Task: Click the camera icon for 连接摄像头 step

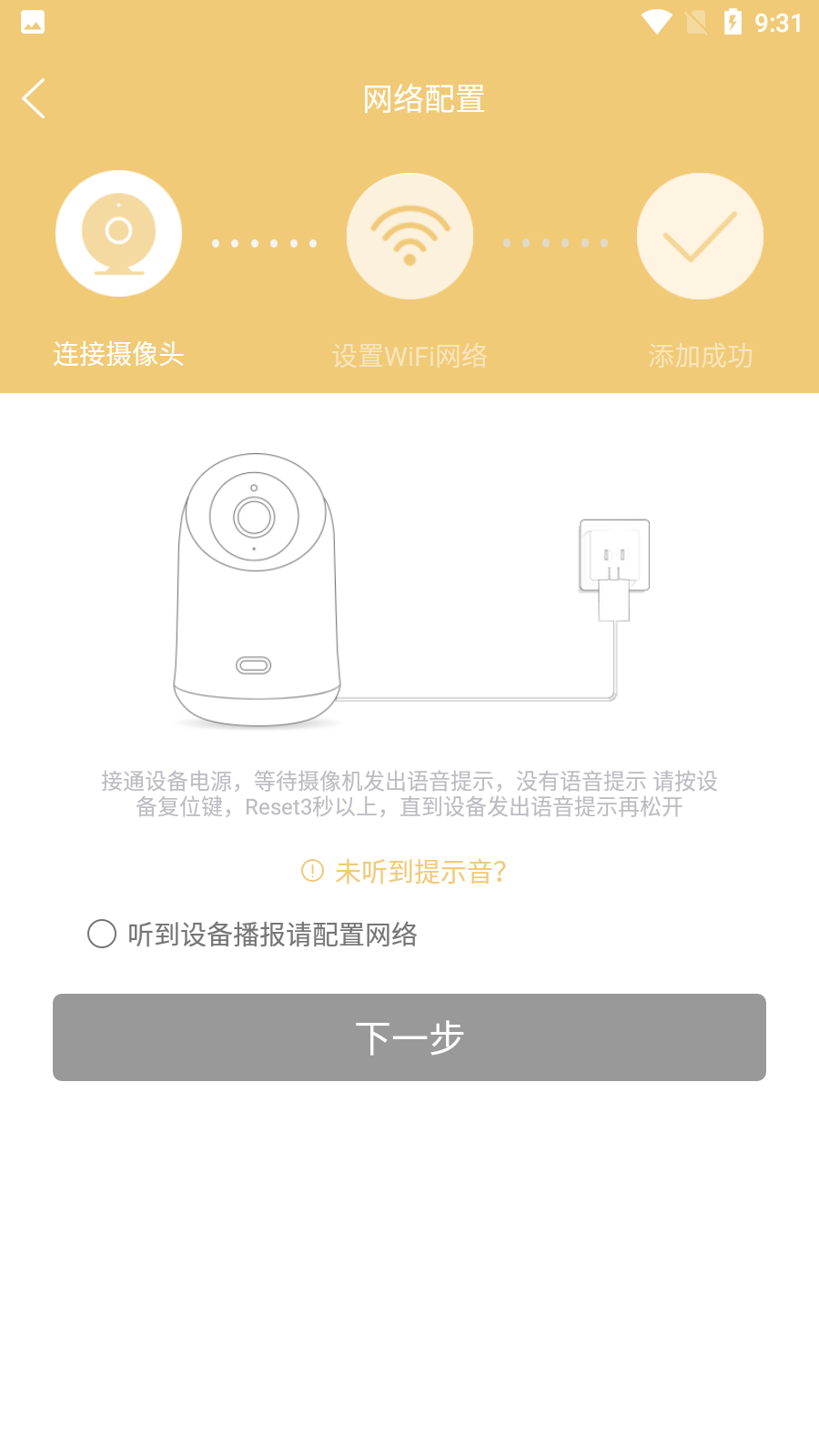Action: [x=118, y=234]
